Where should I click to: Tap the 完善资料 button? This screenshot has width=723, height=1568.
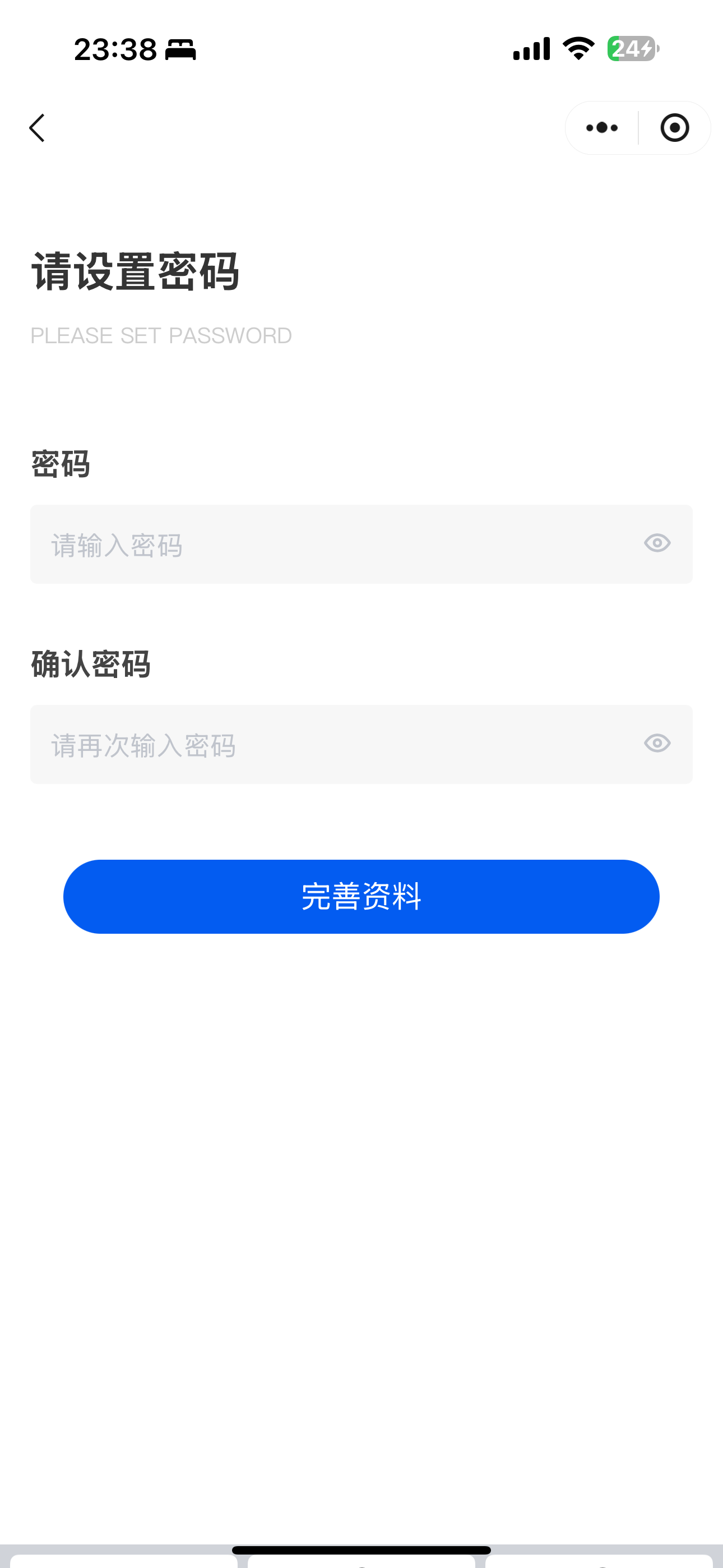tap(361, 896)
